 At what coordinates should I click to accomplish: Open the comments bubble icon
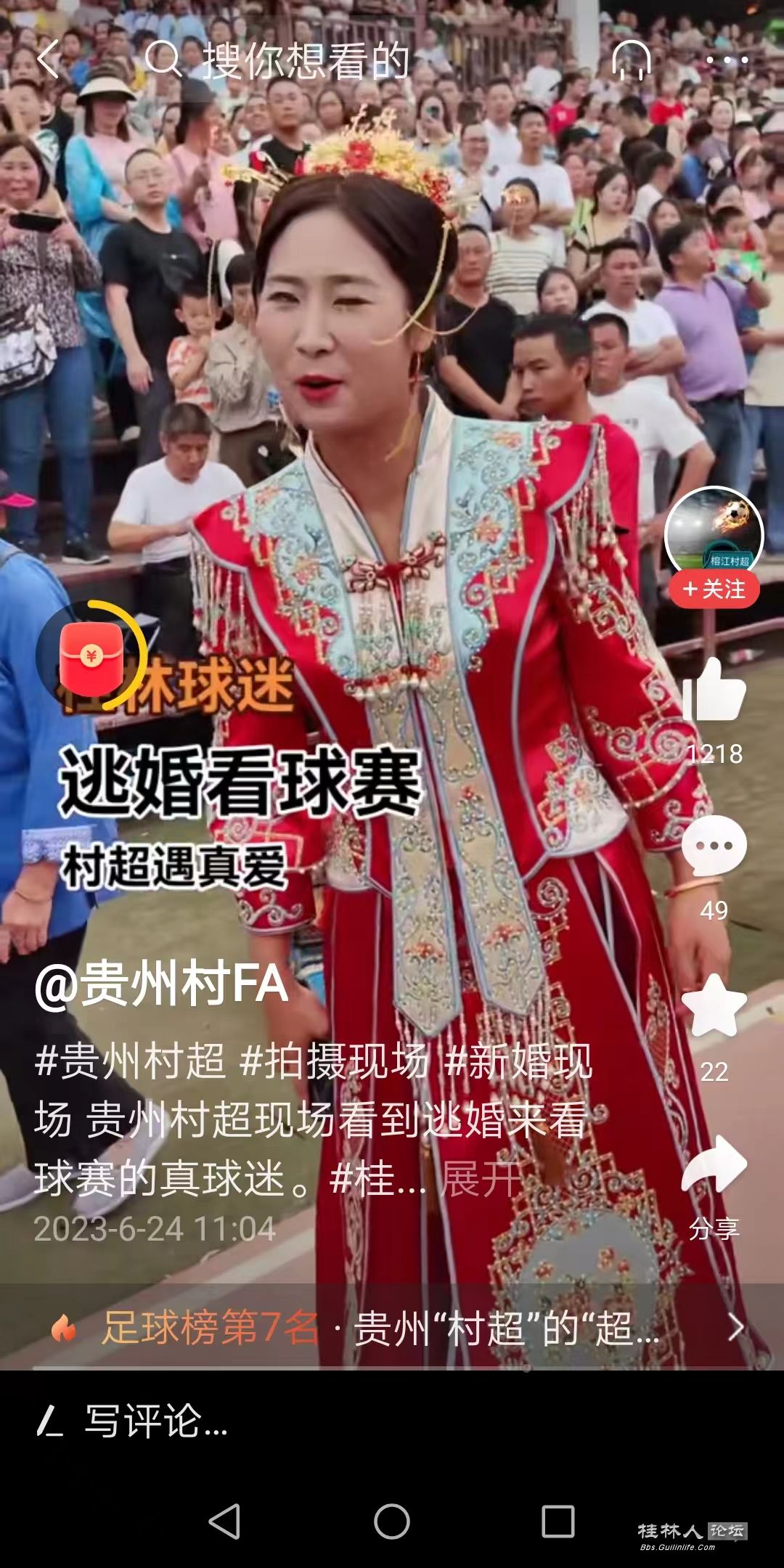point(714,846)
